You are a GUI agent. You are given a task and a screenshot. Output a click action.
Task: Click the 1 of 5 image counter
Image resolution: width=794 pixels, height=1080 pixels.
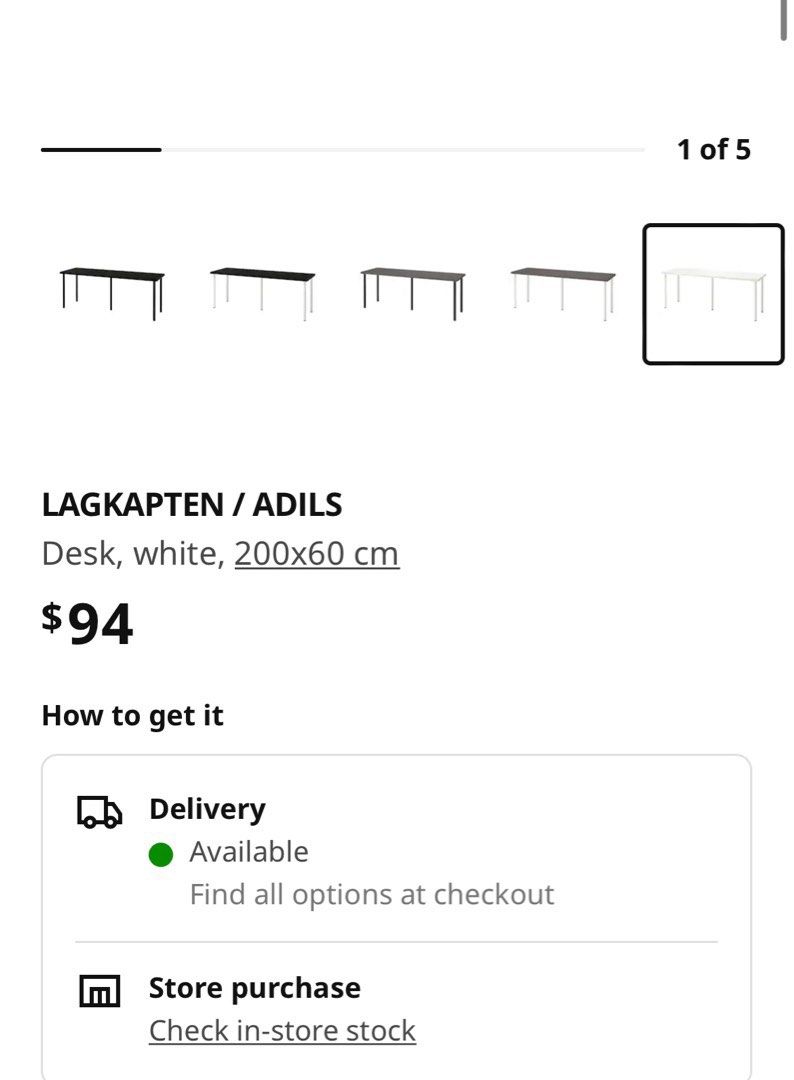click(x=713, y=150)
